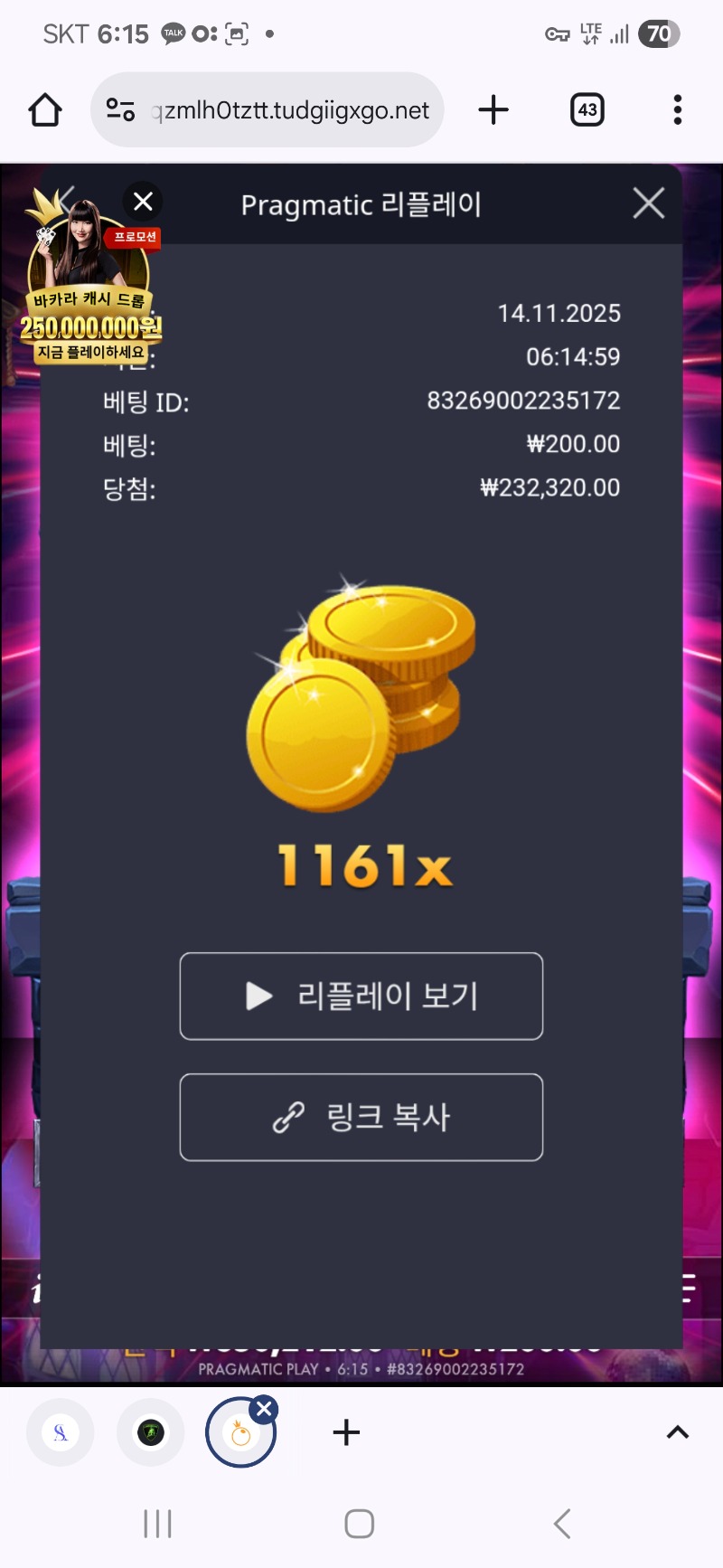Tap the battery level indicator showing 70

659,33
